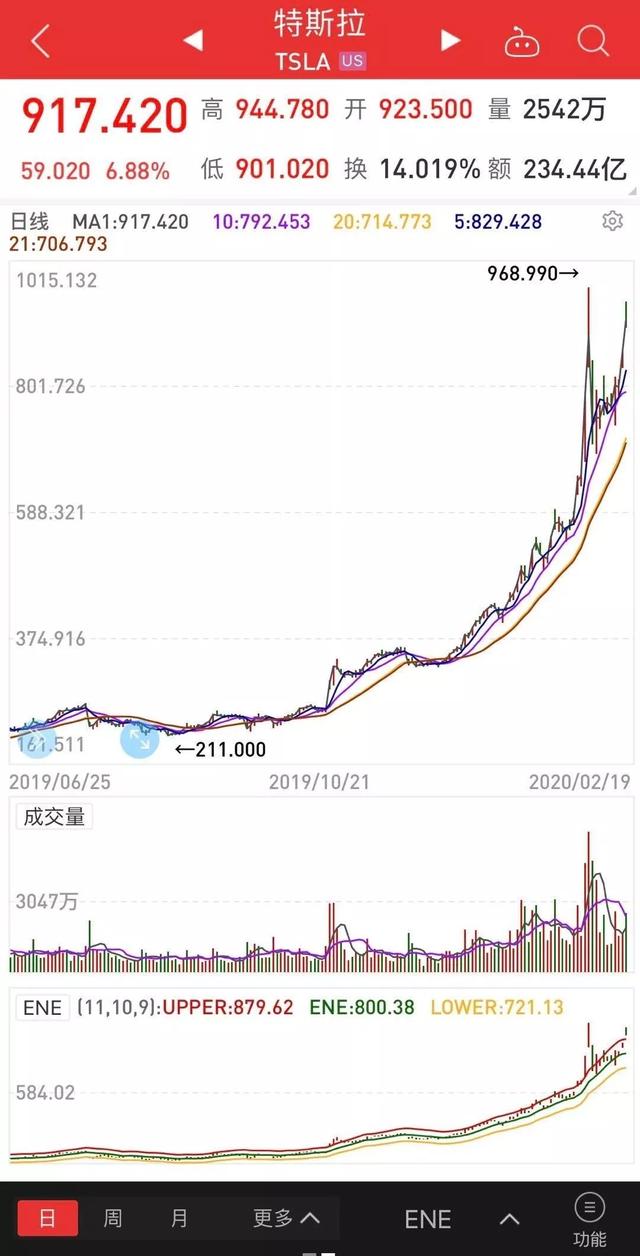Go back using the top-left arrow

[40, 41]
